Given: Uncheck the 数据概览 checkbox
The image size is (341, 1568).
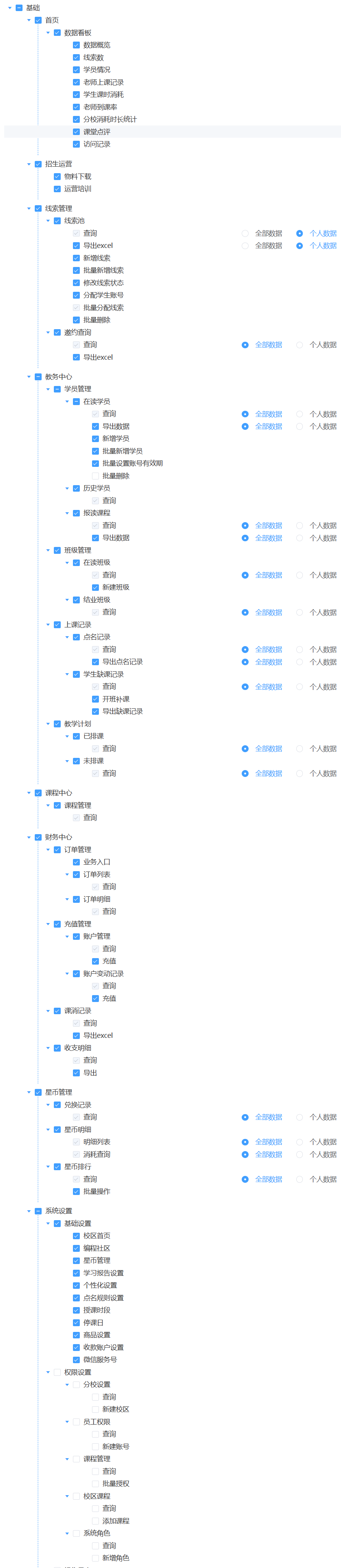Looking at the screenshot, I should click(76, 45).
